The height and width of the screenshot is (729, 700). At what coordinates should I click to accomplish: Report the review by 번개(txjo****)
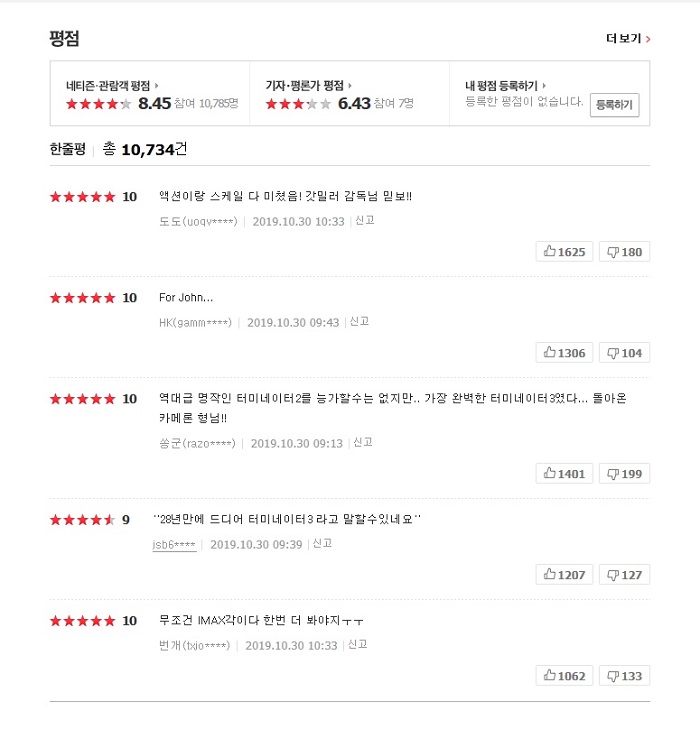pyautogui.click(x=357, y=645)
